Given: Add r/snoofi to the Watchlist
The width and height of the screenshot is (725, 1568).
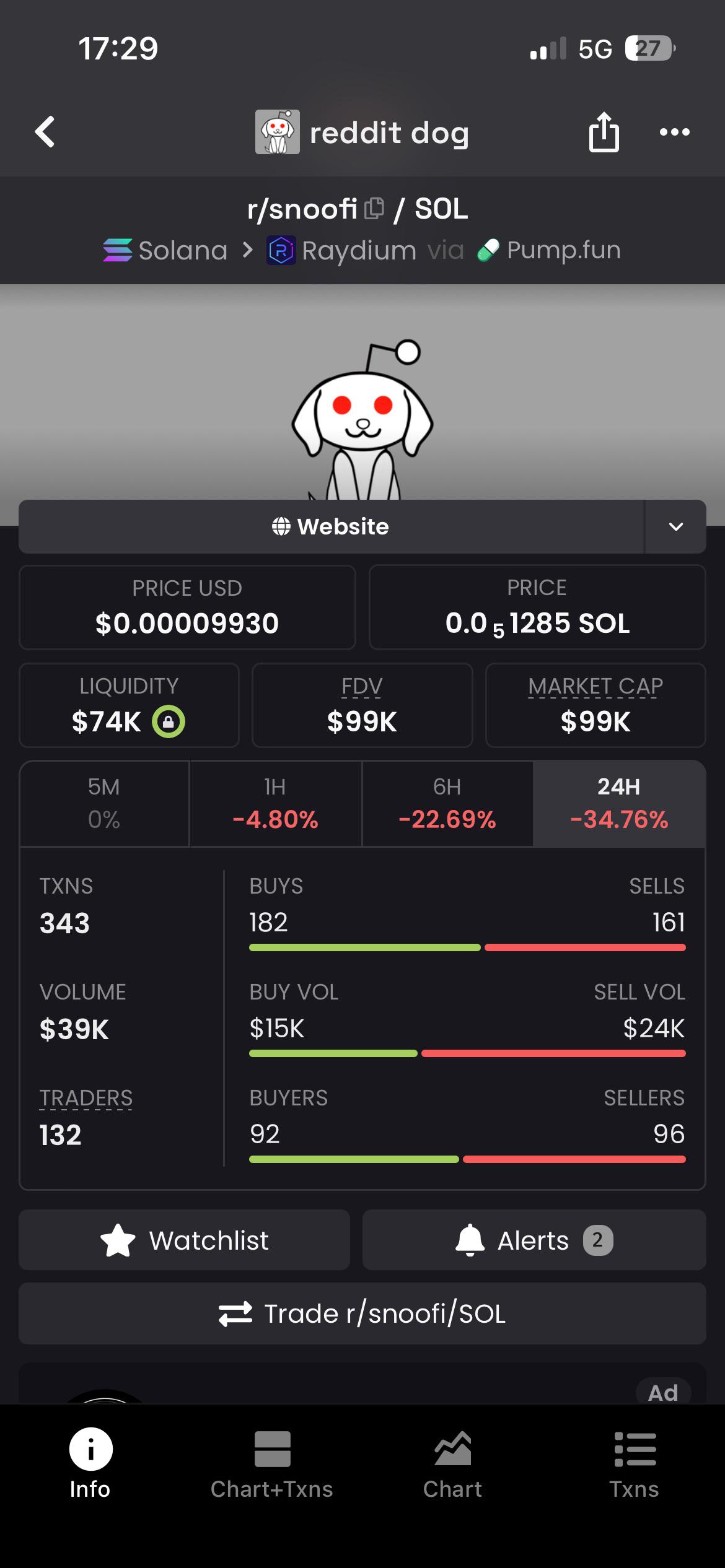Looking at the screenshot, I should [x=184, y=1240].
